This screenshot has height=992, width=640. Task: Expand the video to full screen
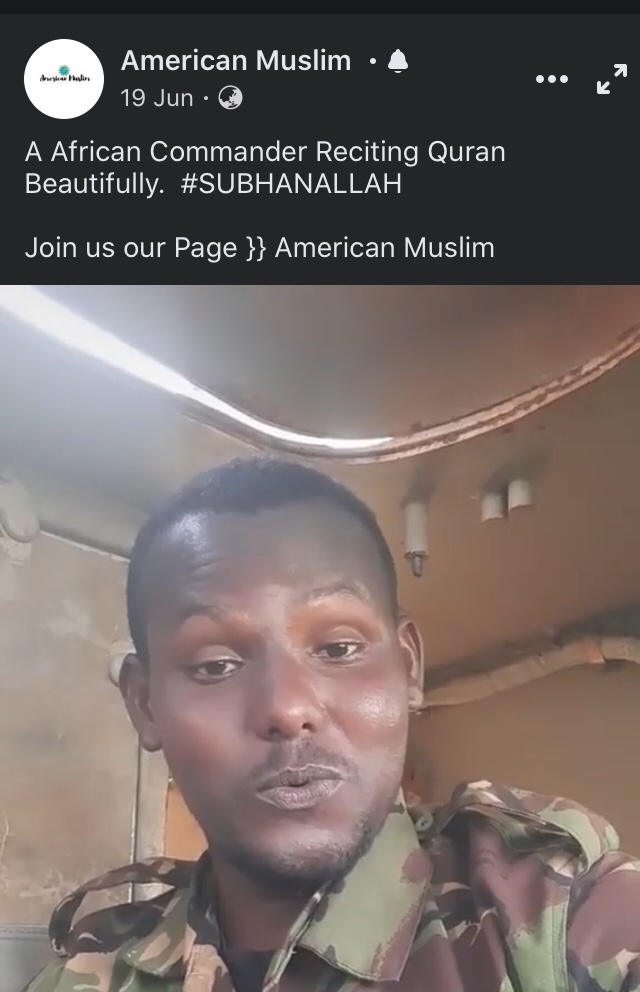click(611, 79)
